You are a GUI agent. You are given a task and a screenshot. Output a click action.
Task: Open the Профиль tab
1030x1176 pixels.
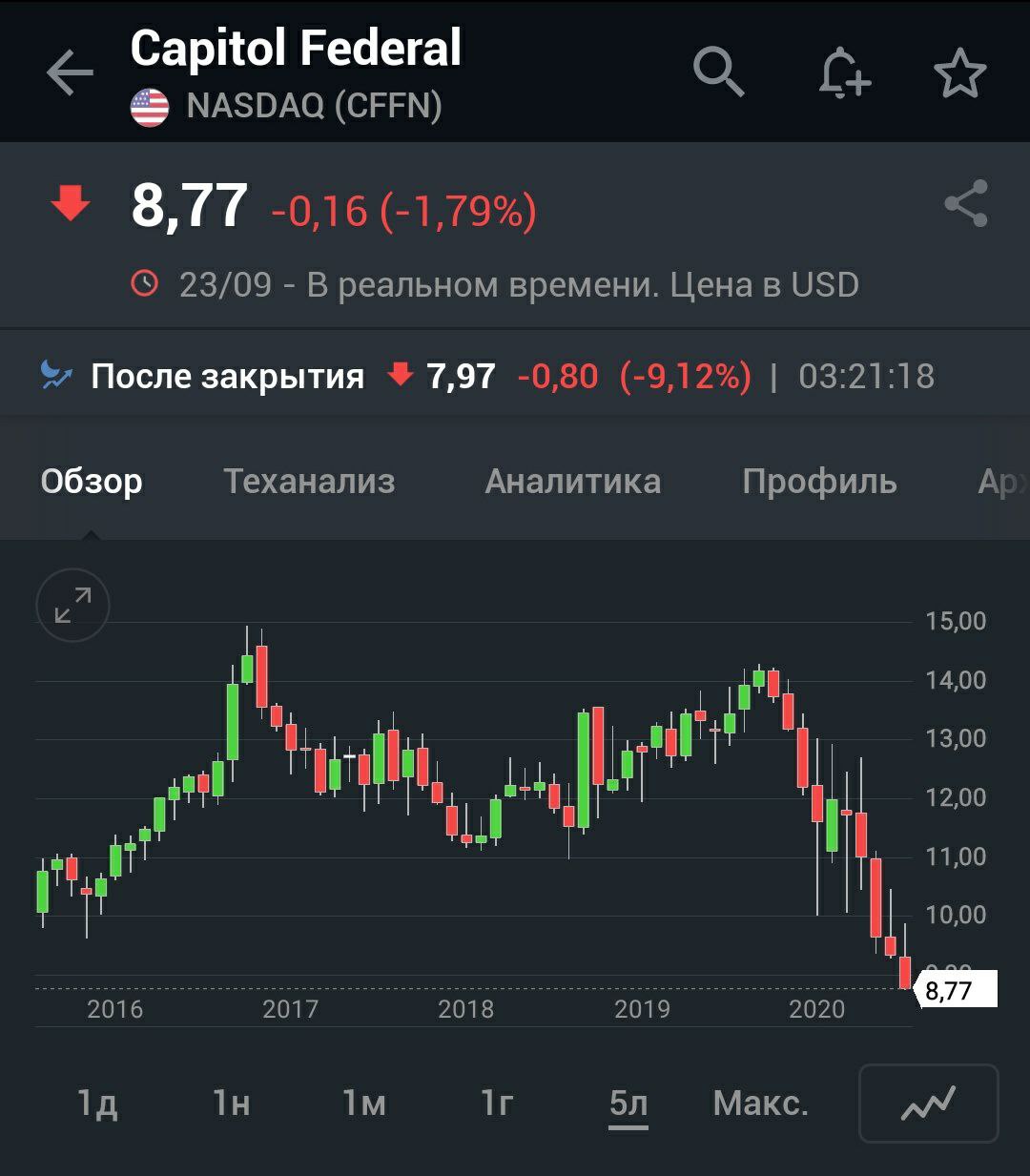819,482
